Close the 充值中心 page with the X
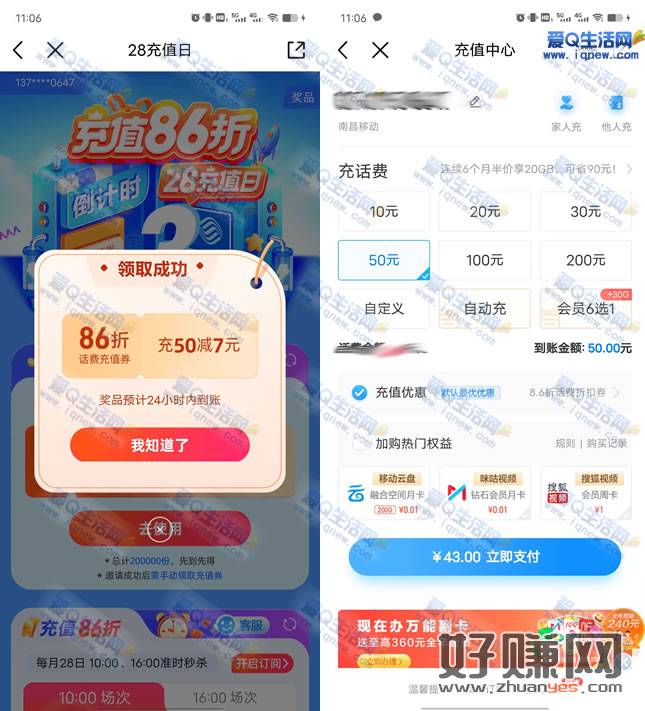This screenshot has height=711, width=645. 380,50
